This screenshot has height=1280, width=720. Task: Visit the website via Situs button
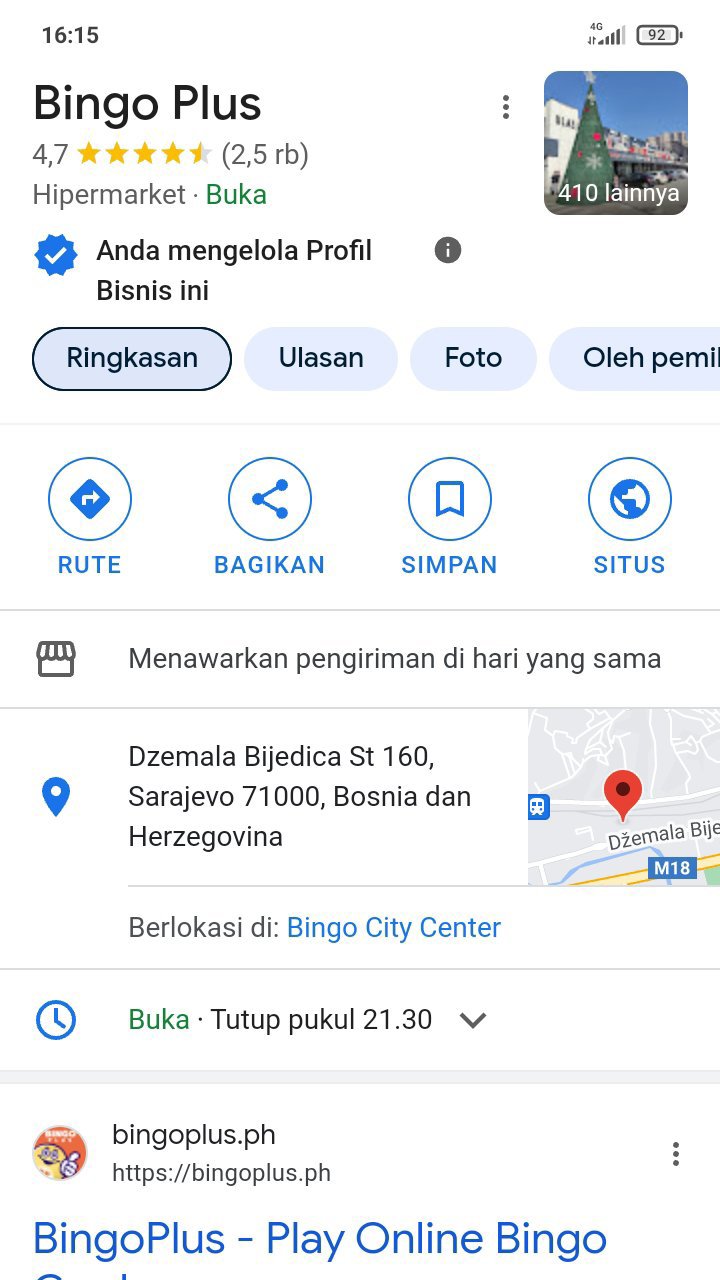pyautogui.click(x=630, y=499)
